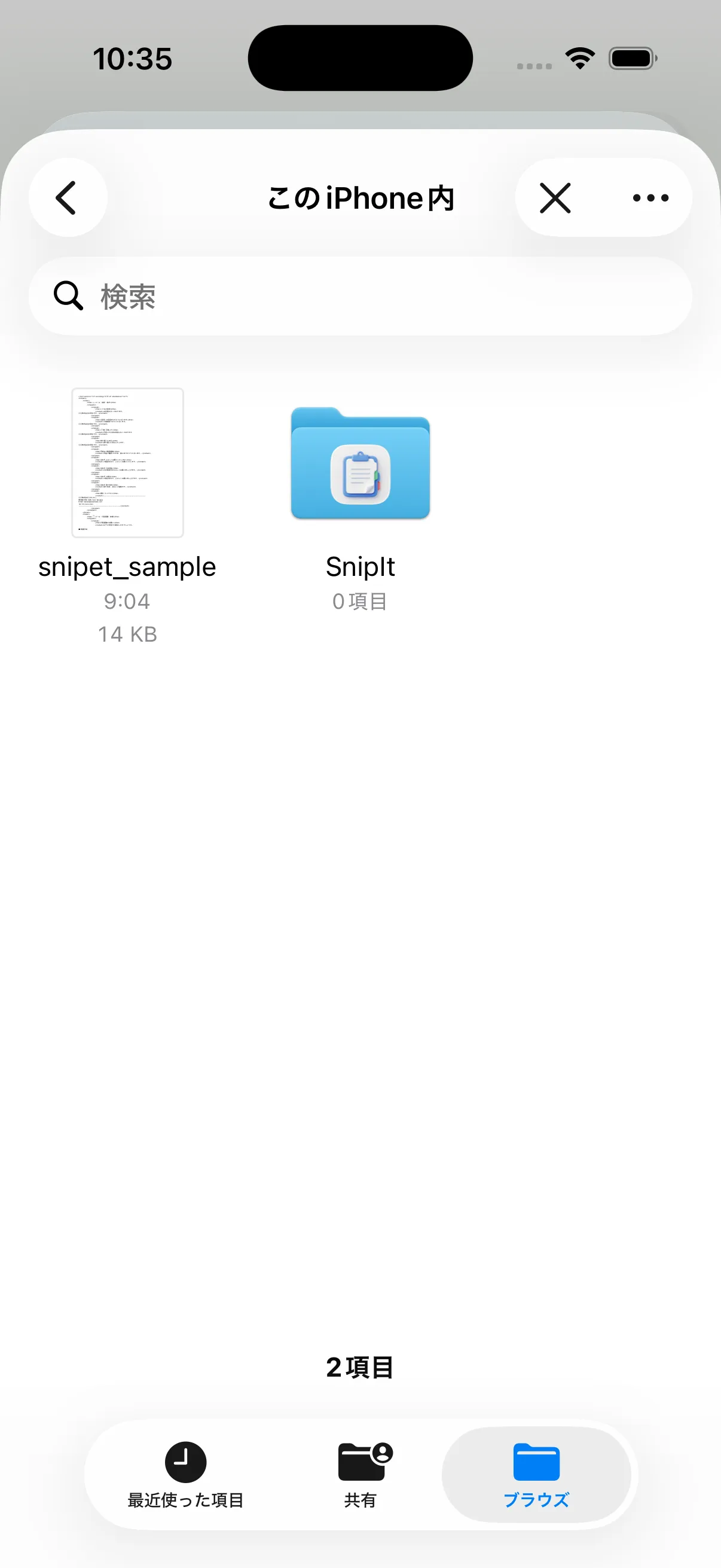
Task: Switch to the 共有 tab
Action: tap(361, 1474)
